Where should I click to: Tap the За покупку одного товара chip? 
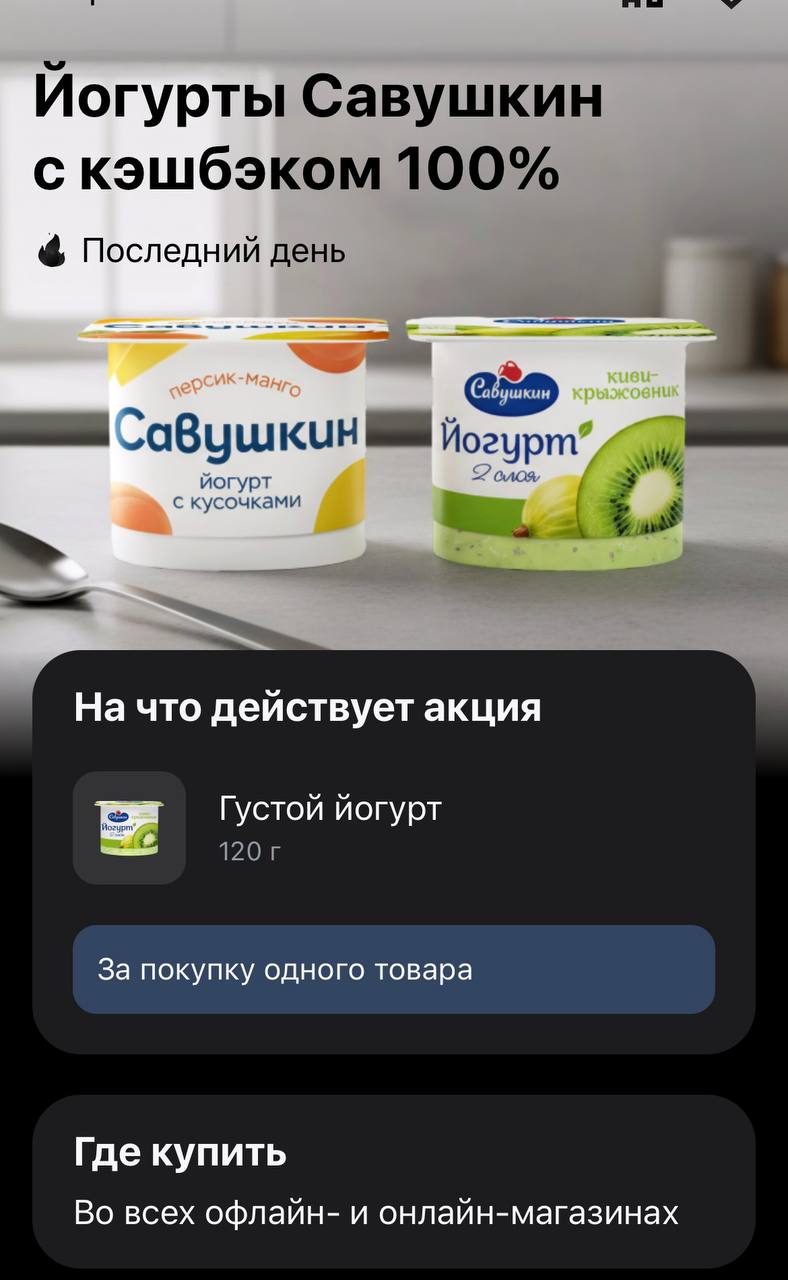(393, 969)
